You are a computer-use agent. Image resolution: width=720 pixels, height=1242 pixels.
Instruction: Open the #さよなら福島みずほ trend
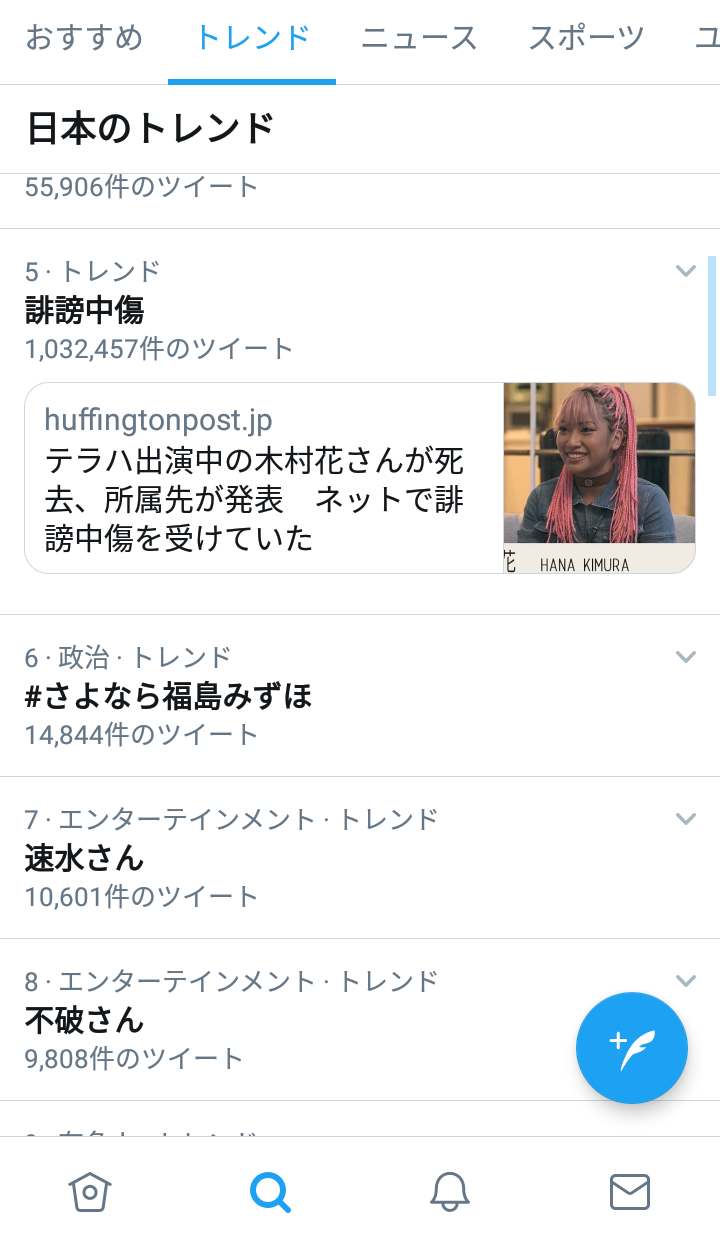pos(168,696)
